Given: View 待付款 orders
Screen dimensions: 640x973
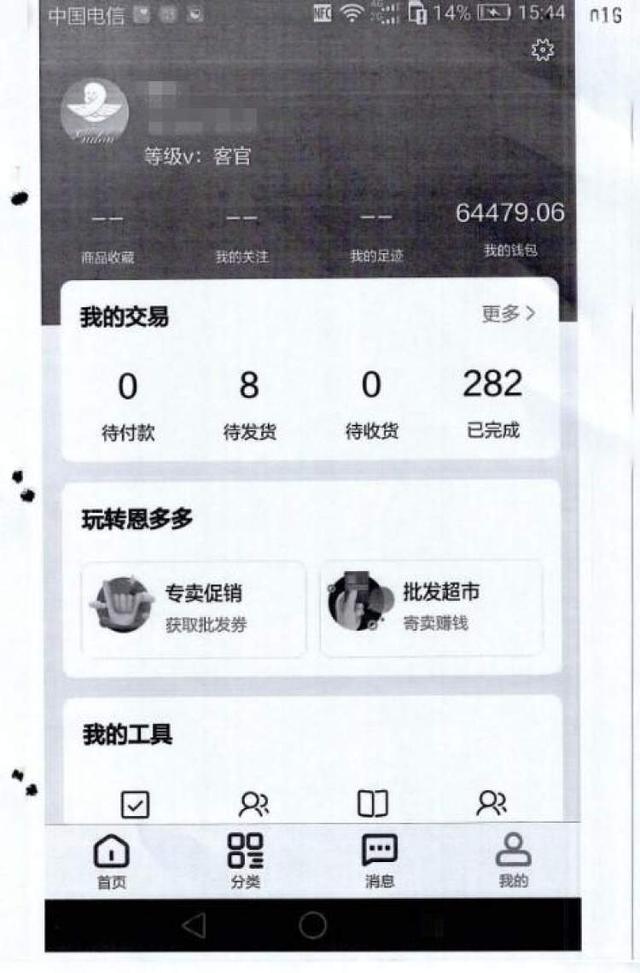Looking at the screenshot, I should tap(128, 404).
